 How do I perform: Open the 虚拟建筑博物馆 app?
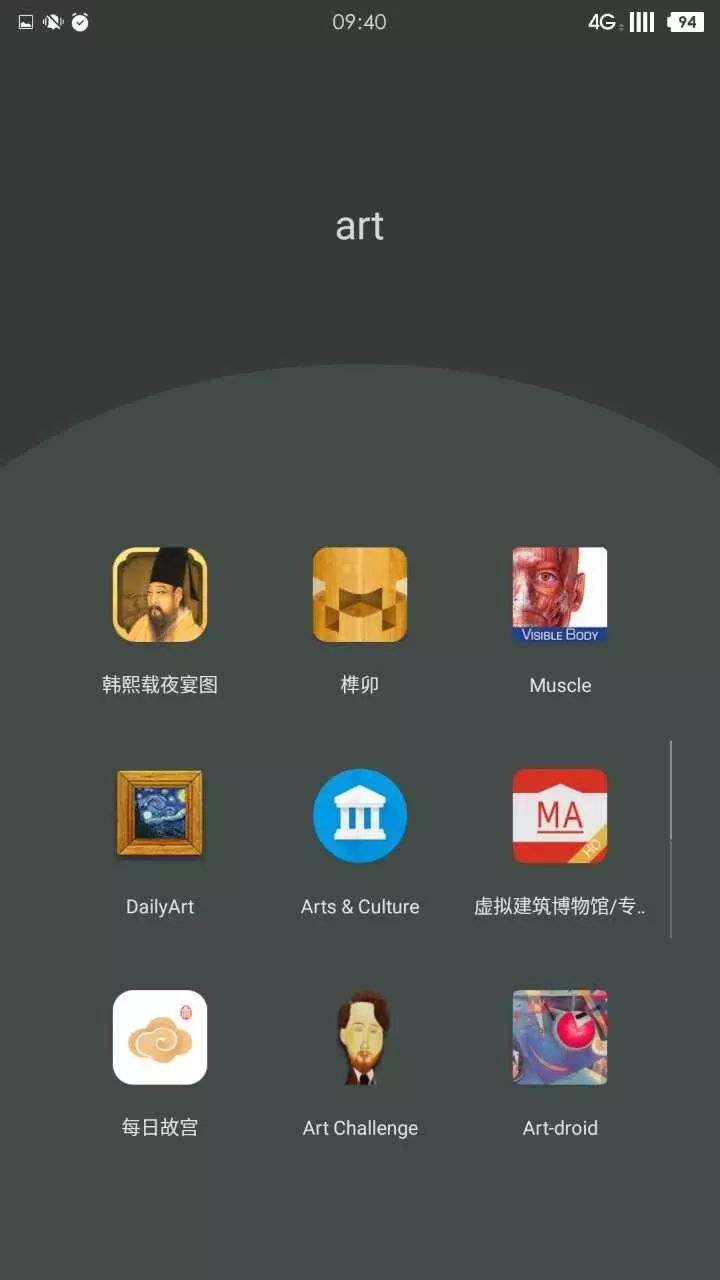click(560, 815)
